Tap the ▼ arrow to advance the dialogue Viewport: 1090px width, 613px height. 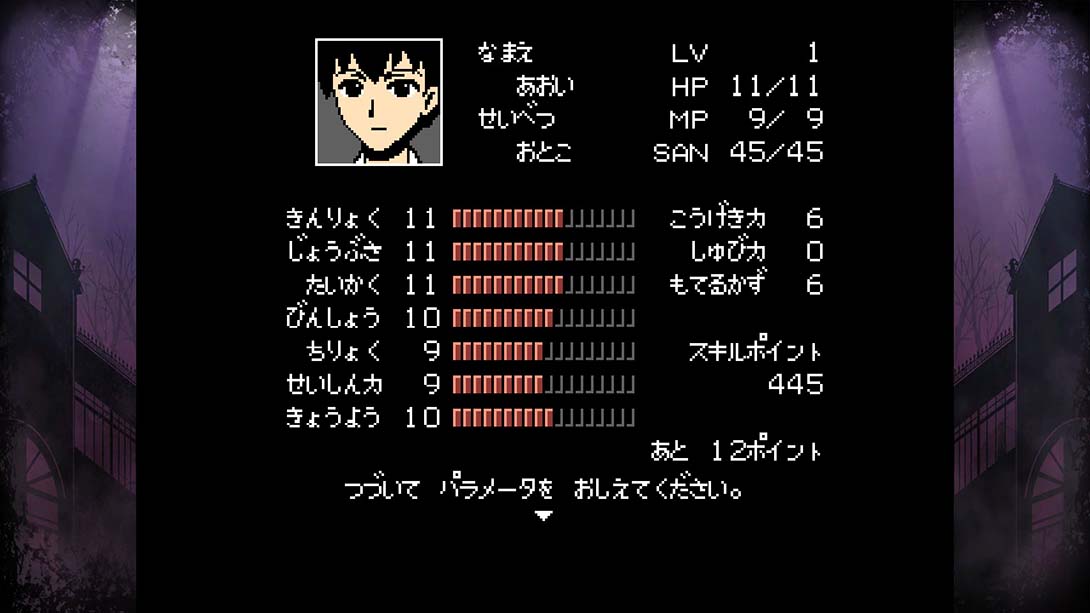click(543, 516)
